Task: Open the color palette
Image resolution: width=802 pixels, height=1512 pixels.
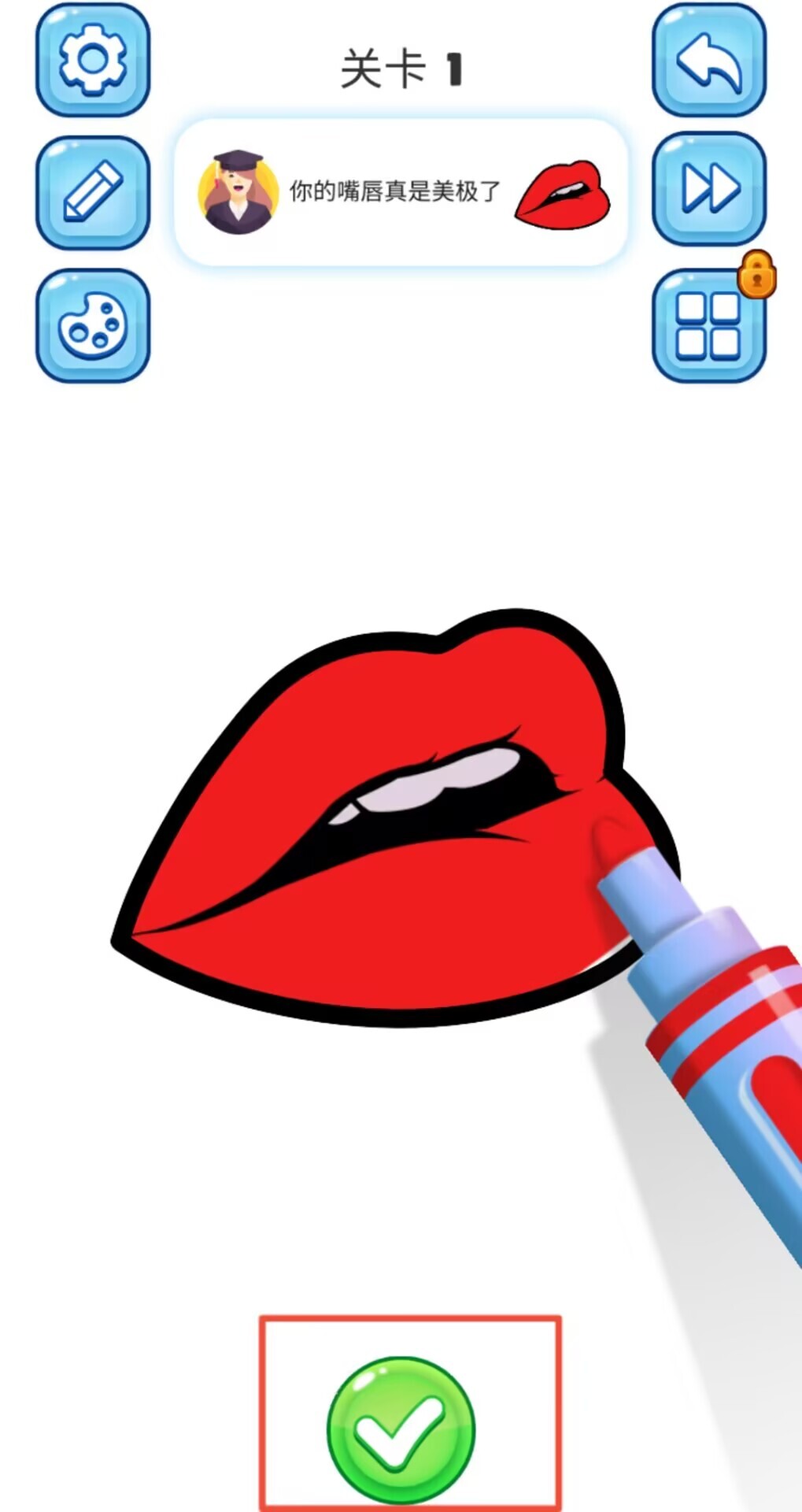Action: tap(93, 325)
